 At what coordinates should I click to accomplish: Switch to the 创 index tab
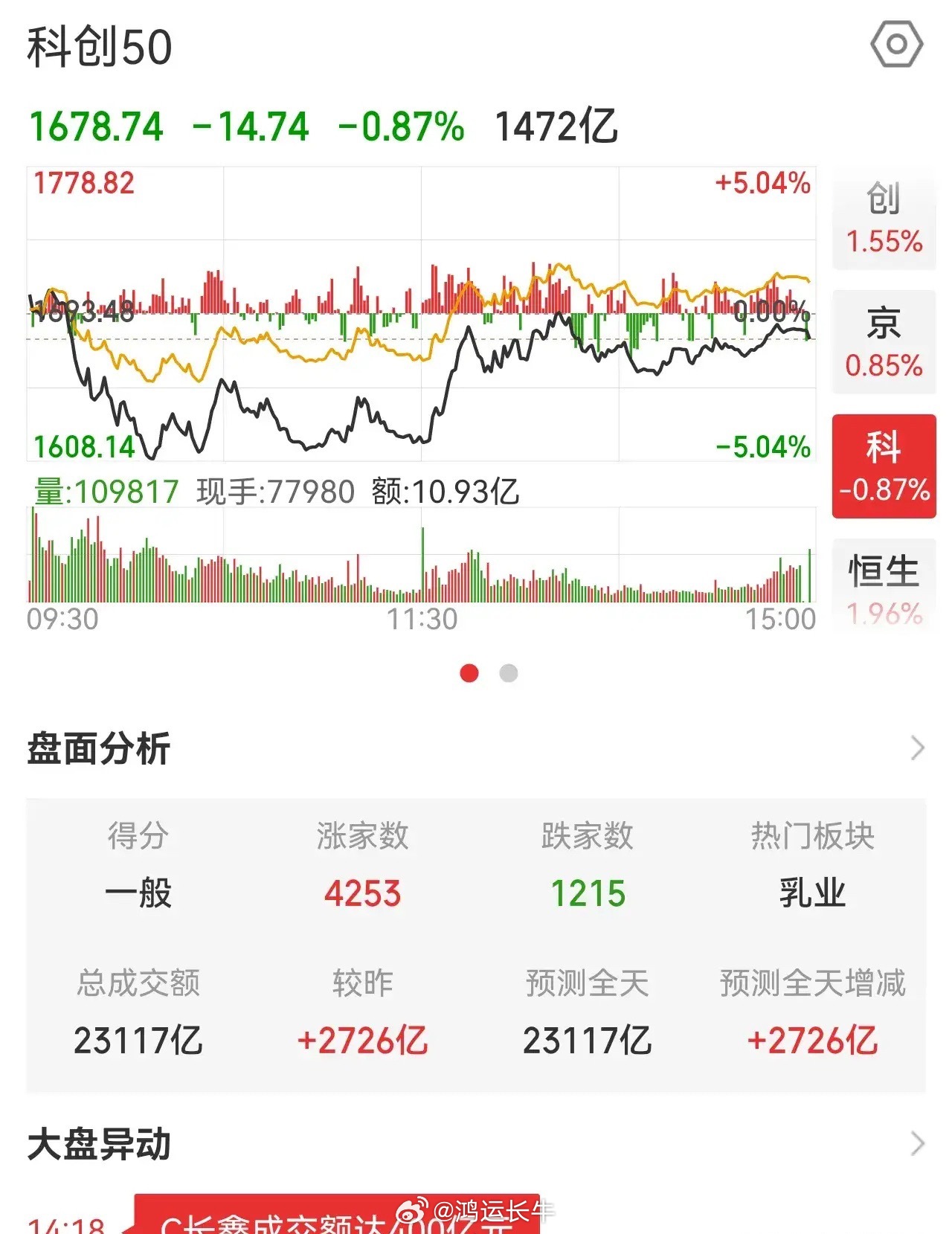pyautogui.click(x=884, y=218)
